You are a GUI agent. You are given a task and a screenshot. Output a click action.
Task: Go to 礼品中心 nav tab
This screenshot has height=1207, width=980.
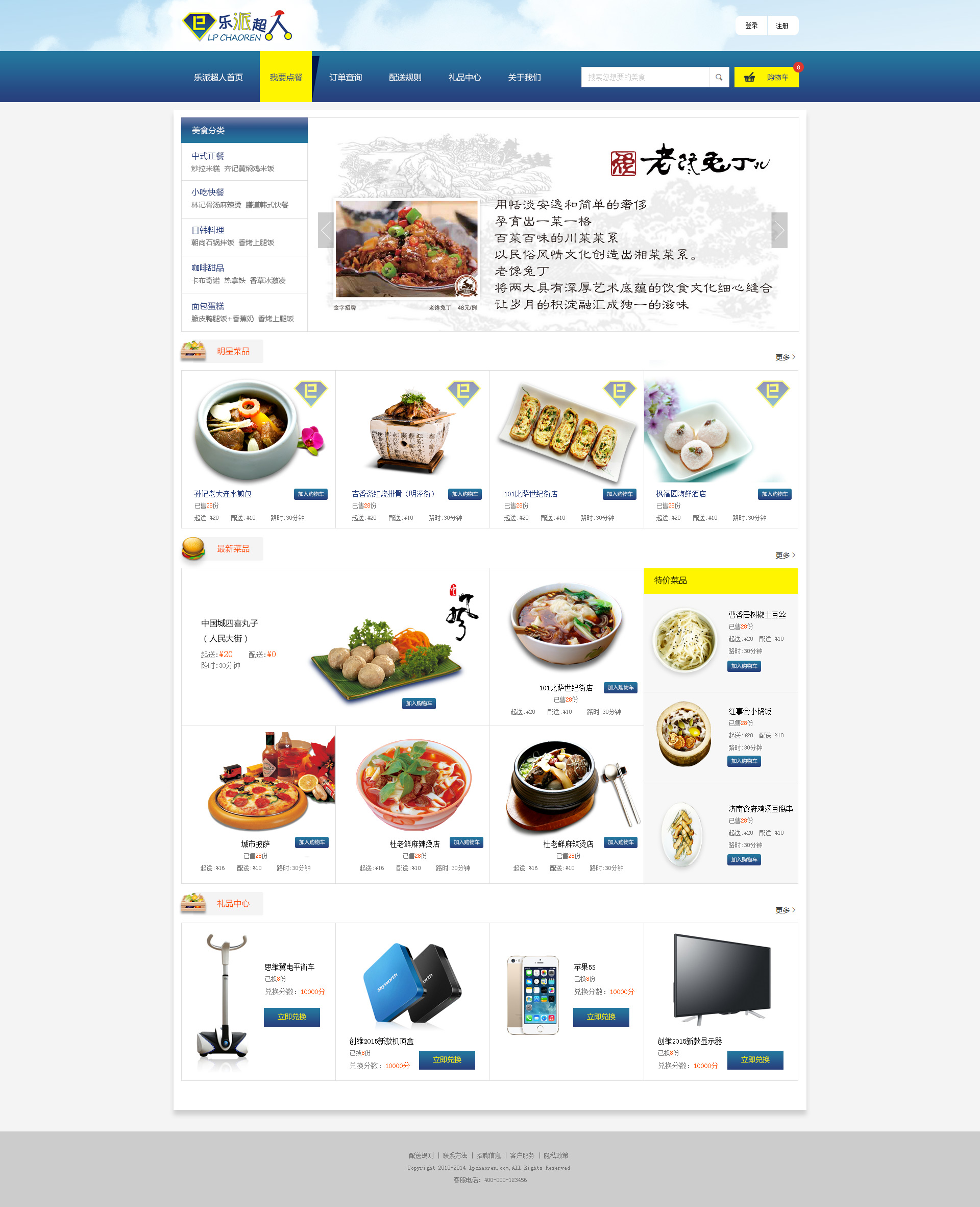[x=464, y=77]
